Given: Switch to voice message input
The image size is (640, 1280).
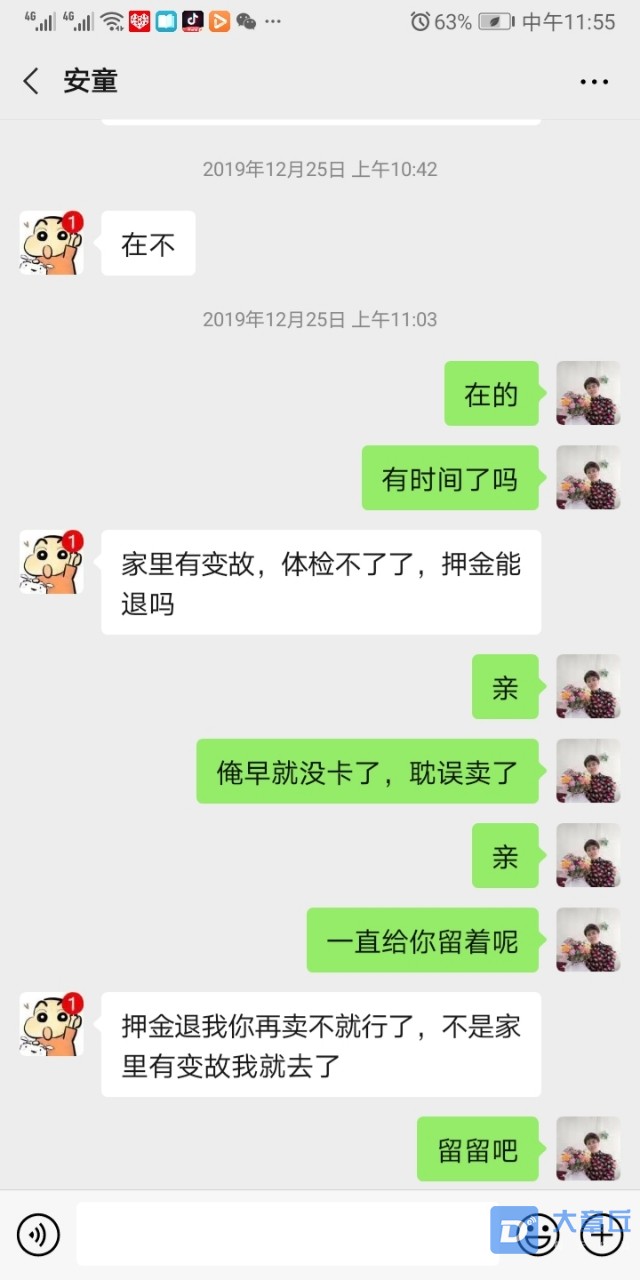Looking at the screenshot, I should pyautogui.click(x=38, y=1235).
